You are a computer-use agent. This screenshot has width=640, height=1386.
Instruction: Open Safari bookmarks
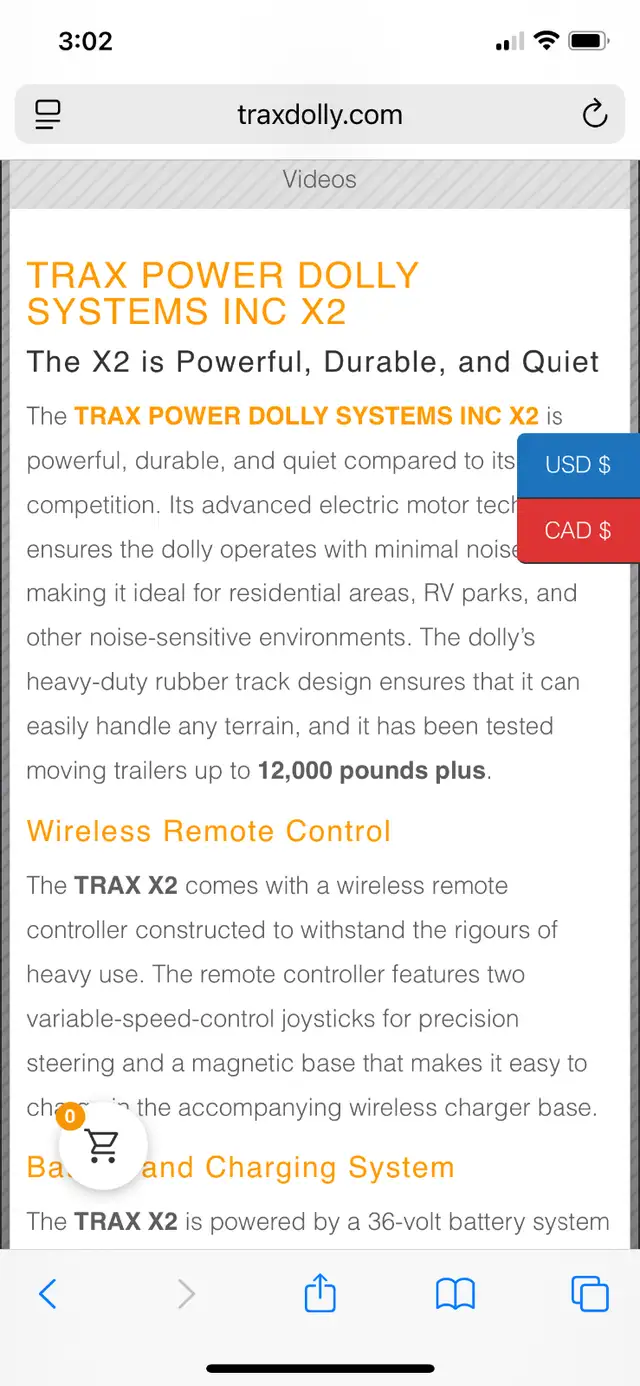(455, 1294)
